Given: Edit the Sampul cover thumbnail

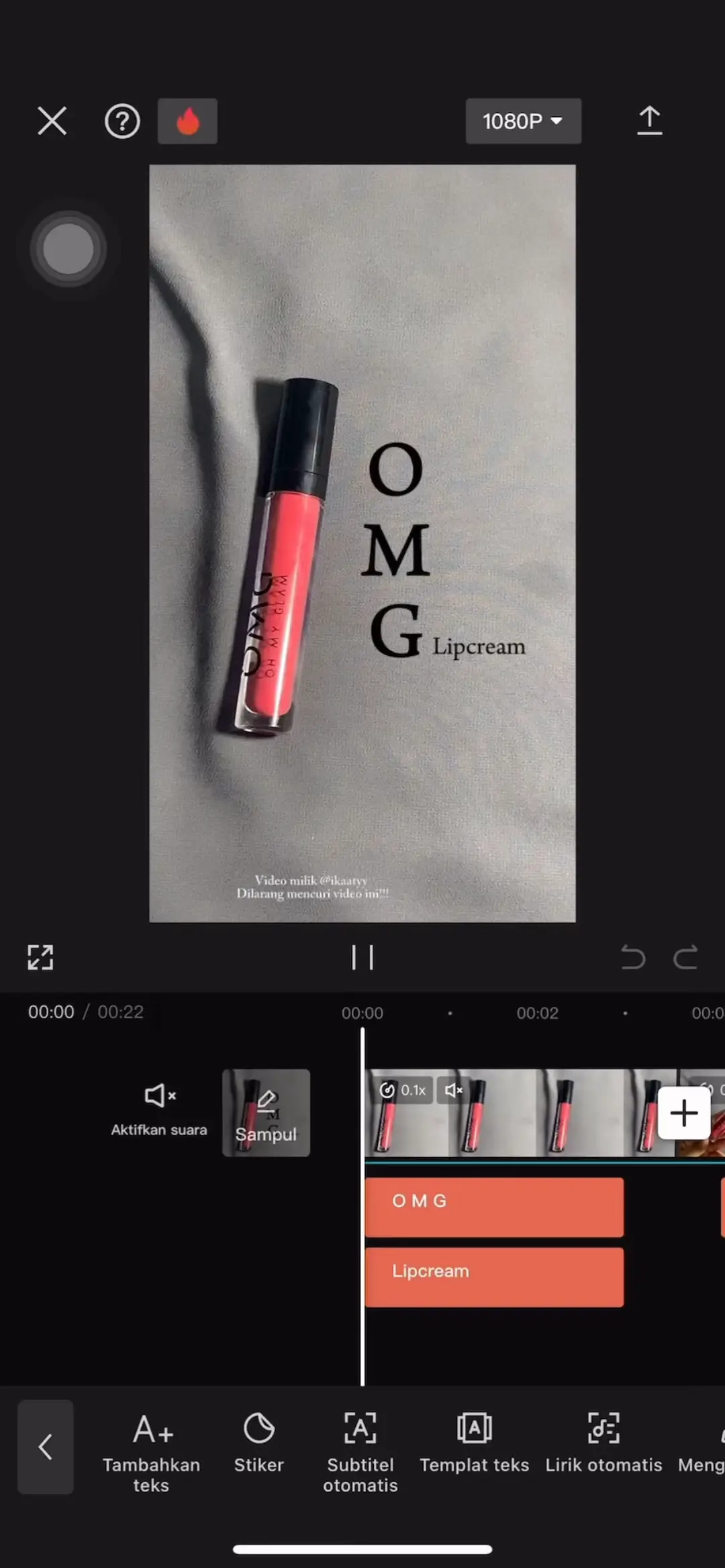Looking at the screenshot, I should point(266,1113).
